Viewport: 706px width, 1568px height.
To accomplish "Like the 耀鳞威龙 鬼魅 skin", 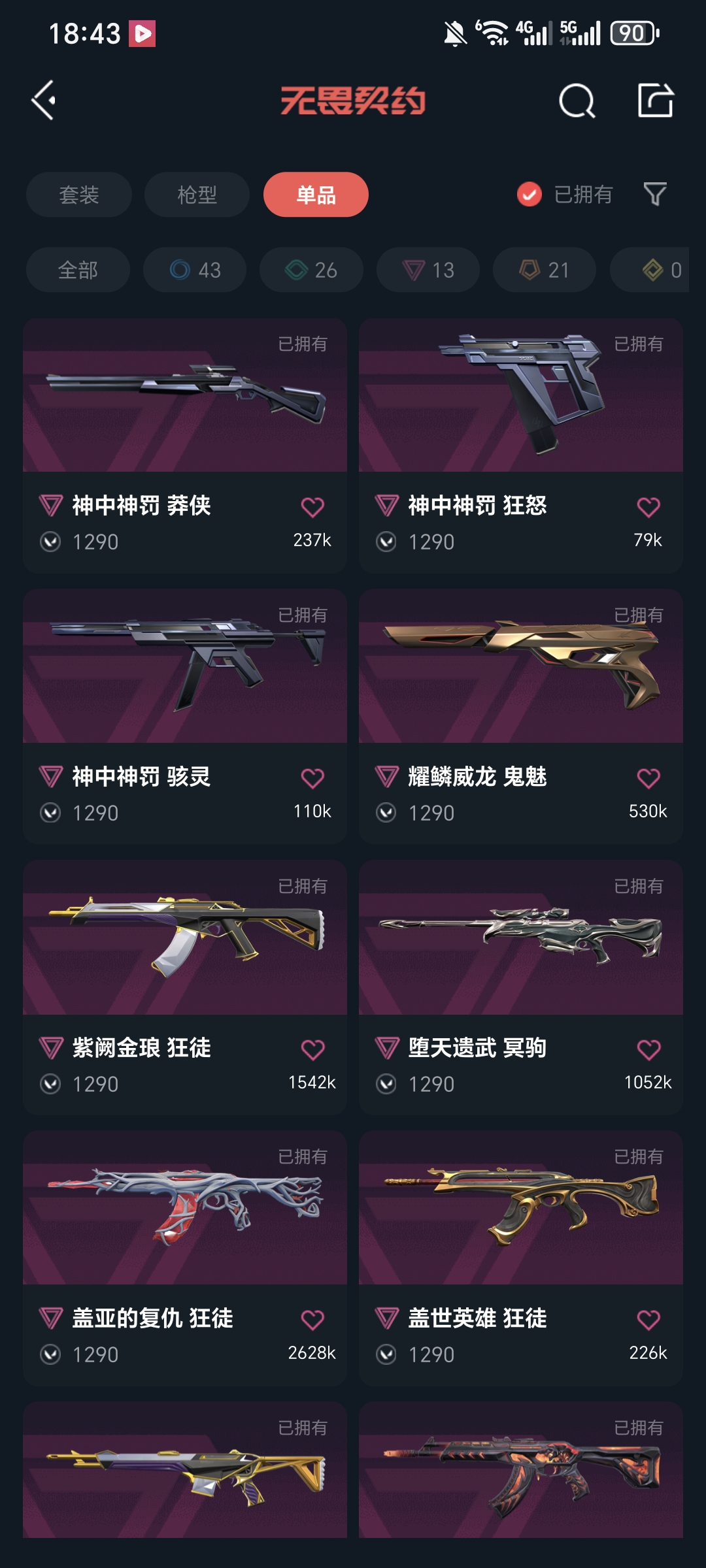I will 648,778.
